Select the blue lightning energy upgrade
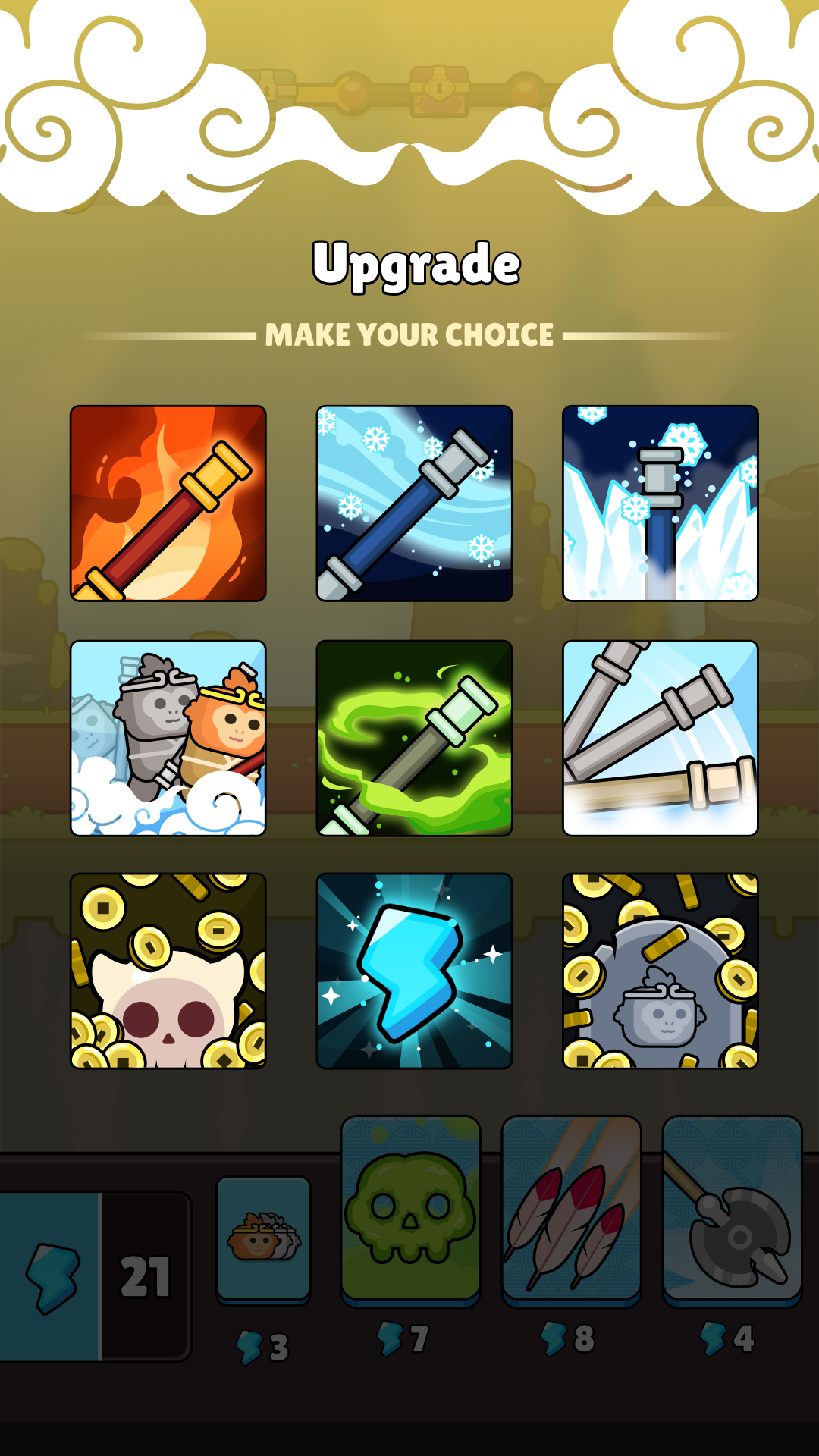The height and width of the screenshot is (1456, 819). (414, 971)
